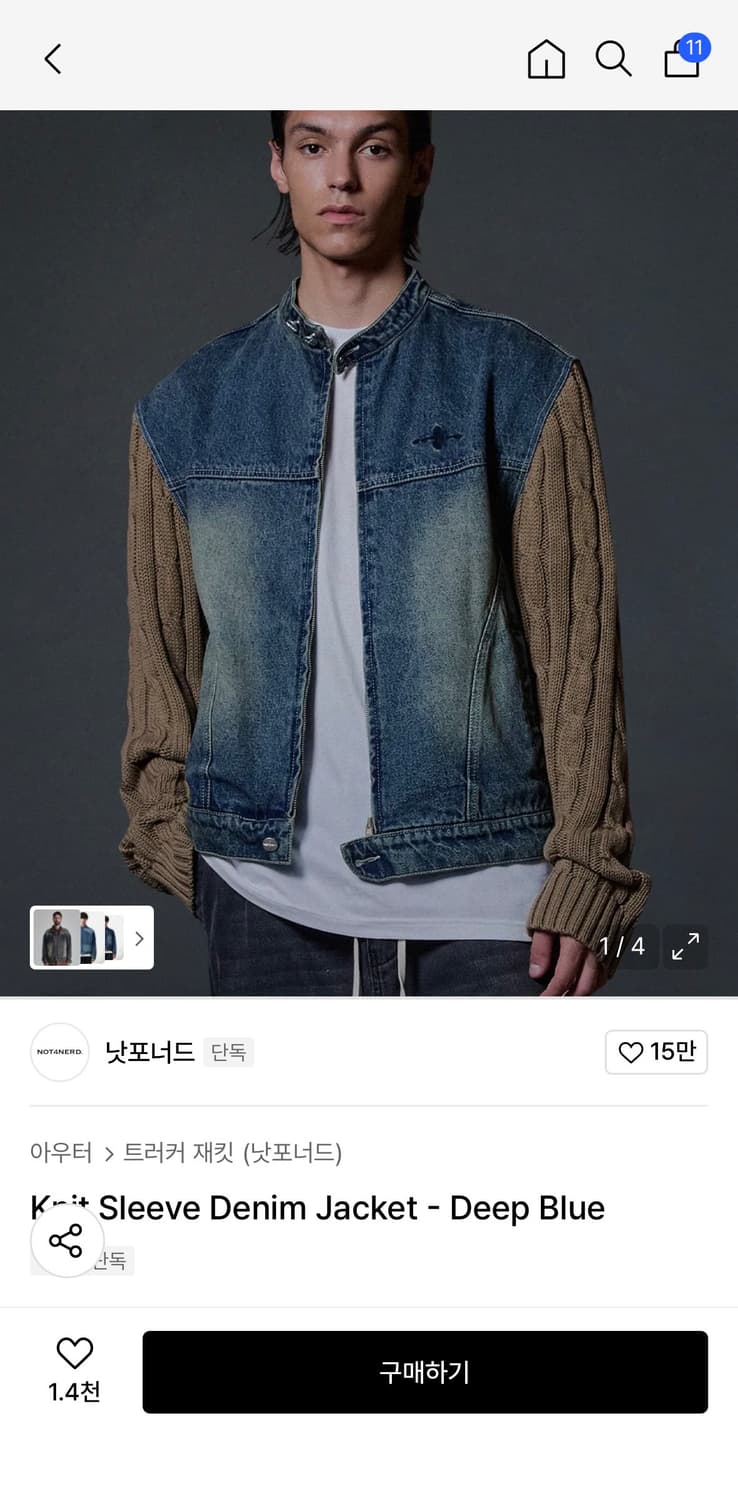The width and height of the screenshot is (738, 1500).
Task: Tap the 단독 badge beside the brand name
Action: coord(228,1053)
